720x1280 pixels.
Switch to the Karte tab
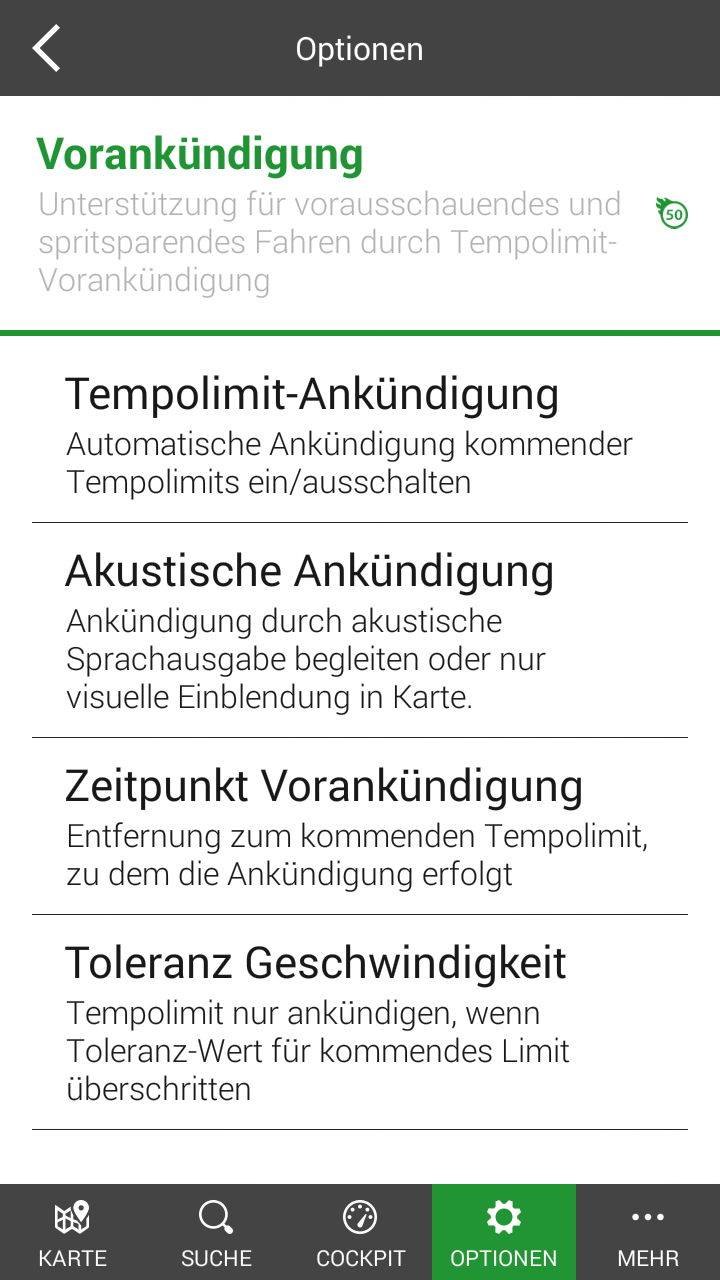72,1233
